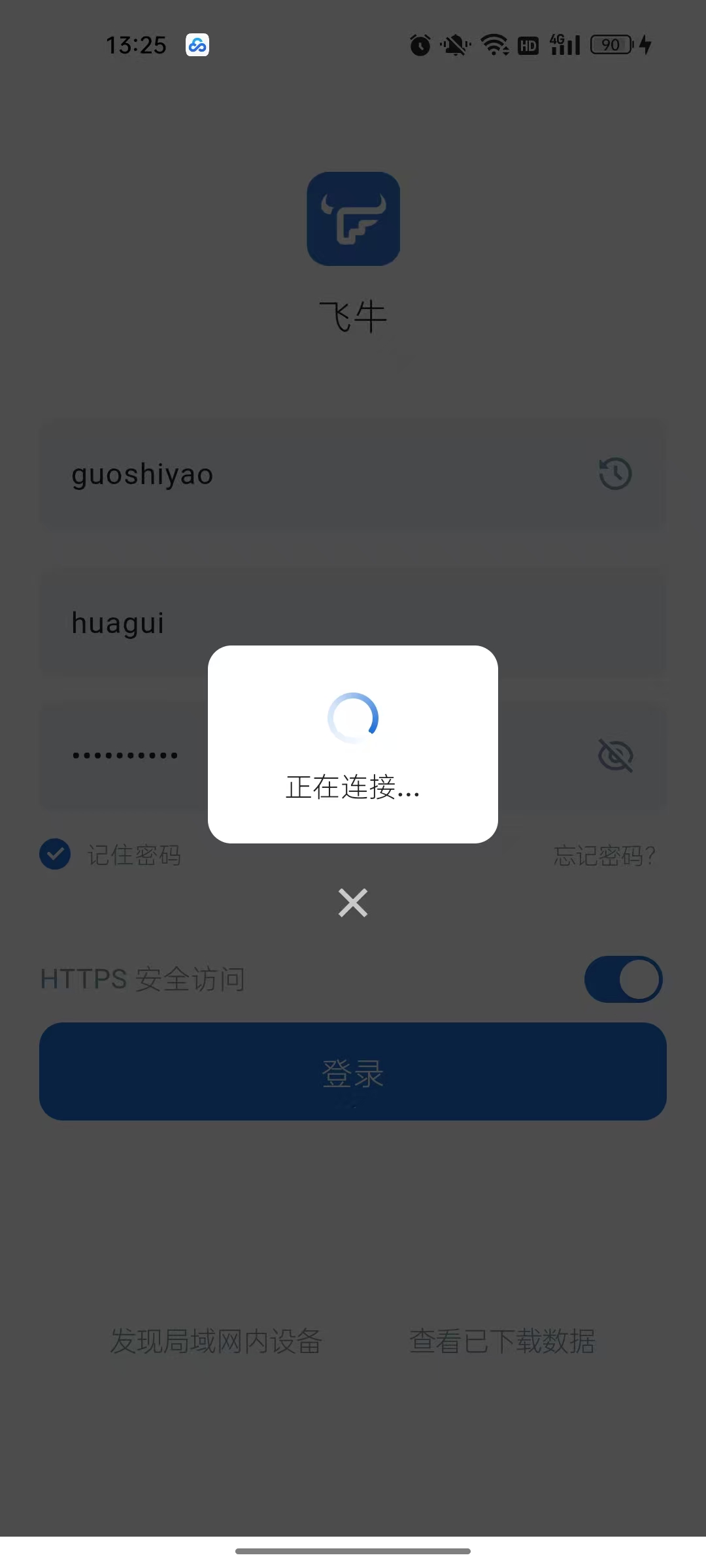This screenshot has height=1568, width=706.
Task: Tap the 飞牛 app logo
Action: [x=353, y=219]
